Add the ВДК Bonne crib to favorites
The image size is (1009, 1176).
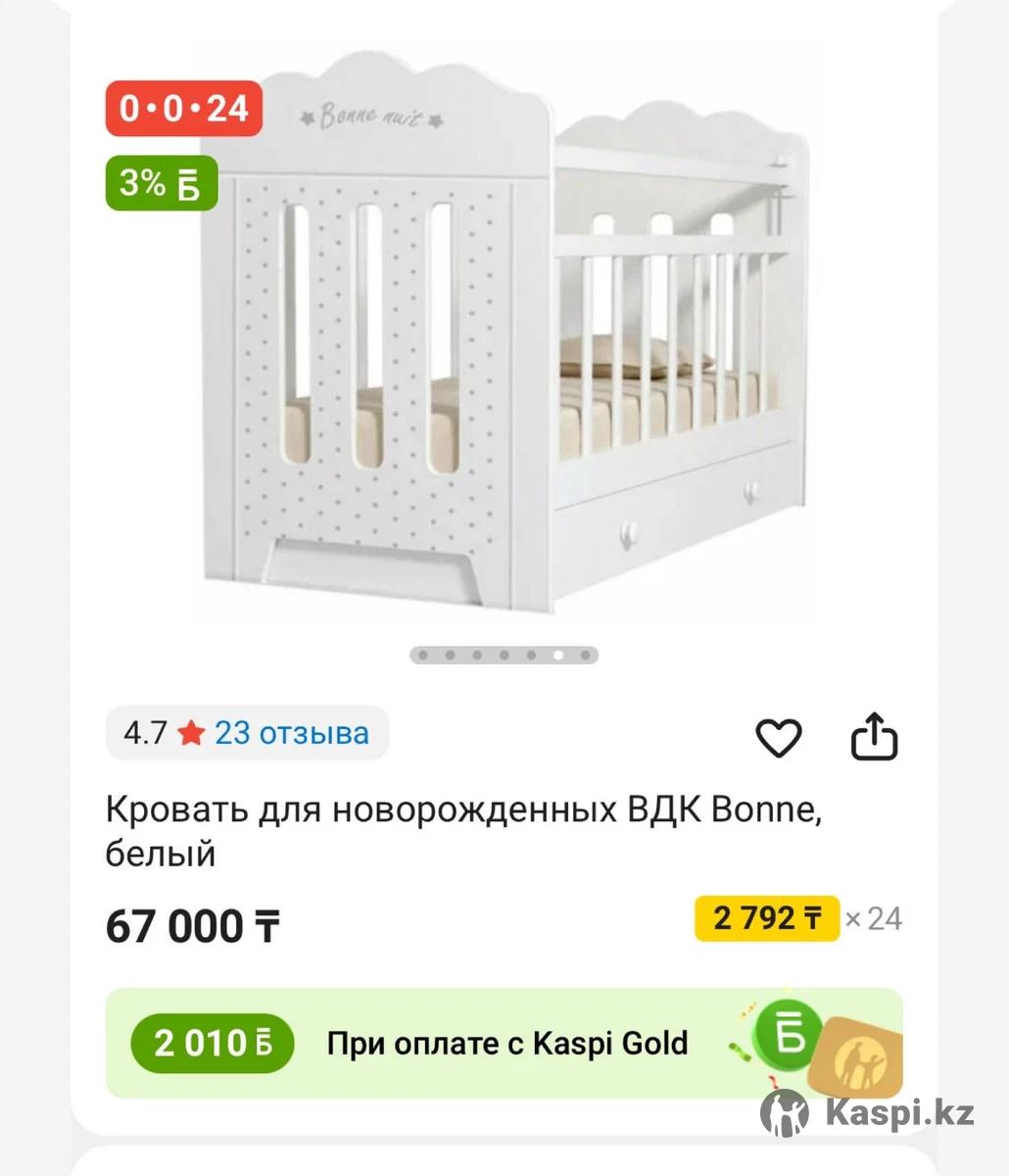[x=779, y=737]
